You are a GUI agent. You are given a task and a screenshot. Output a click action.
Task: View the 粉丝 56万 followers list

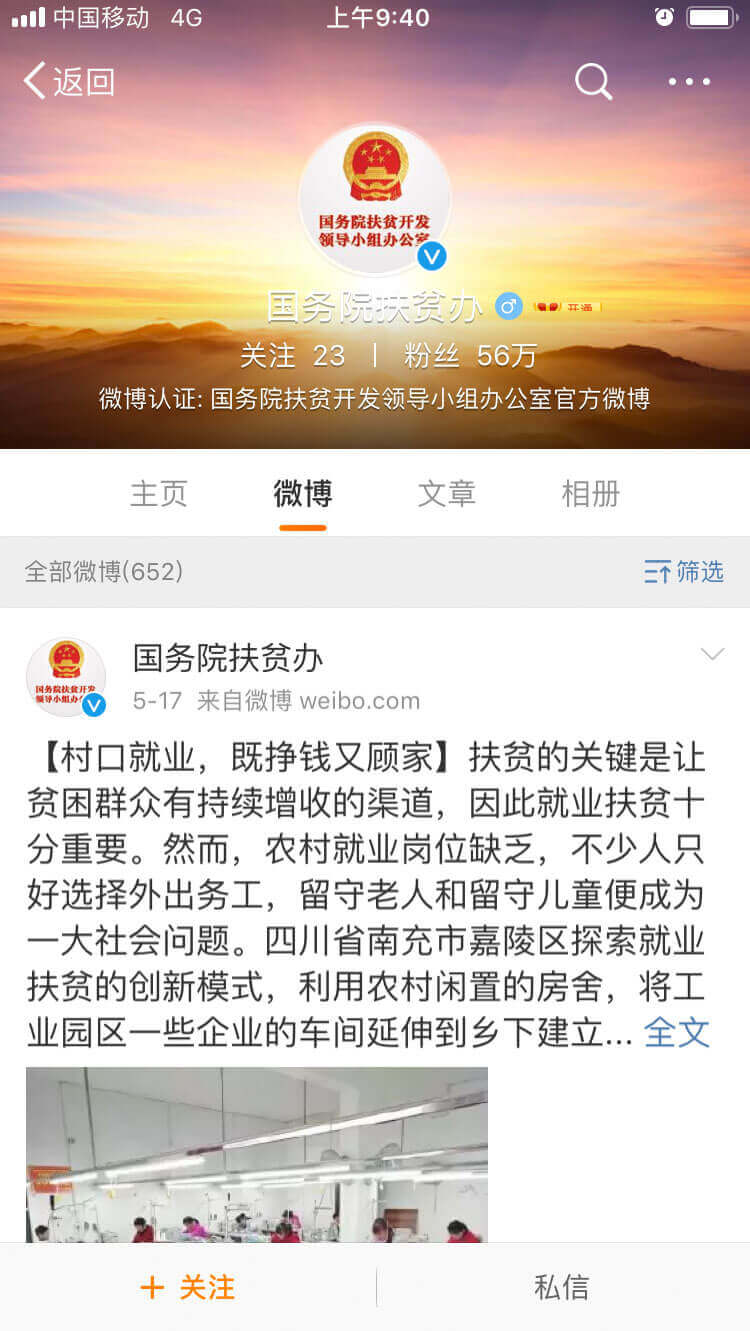click(x=470, y=355)
